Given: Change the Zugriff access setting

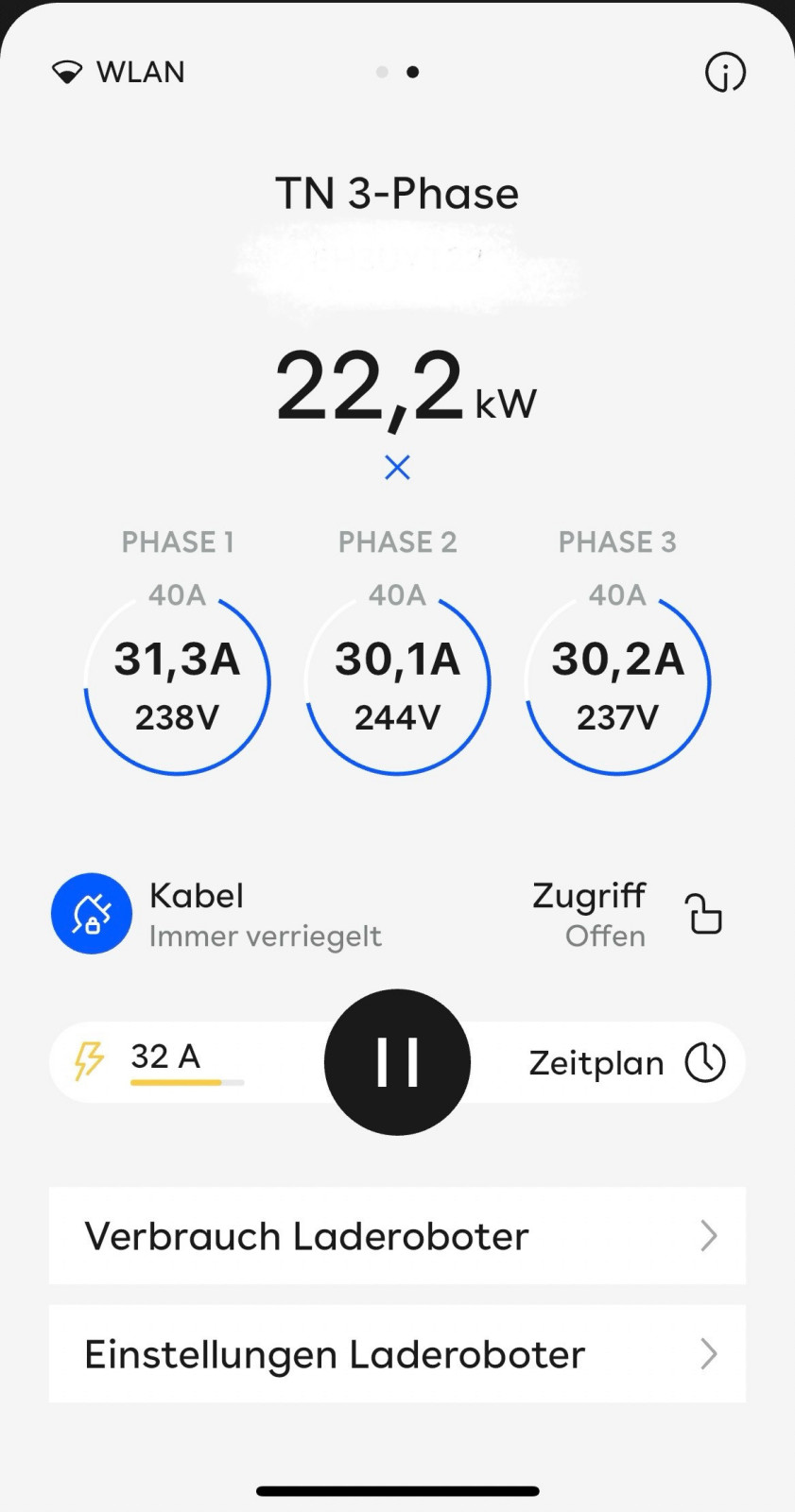Looking at the screenshot, I should click(702, 914).
